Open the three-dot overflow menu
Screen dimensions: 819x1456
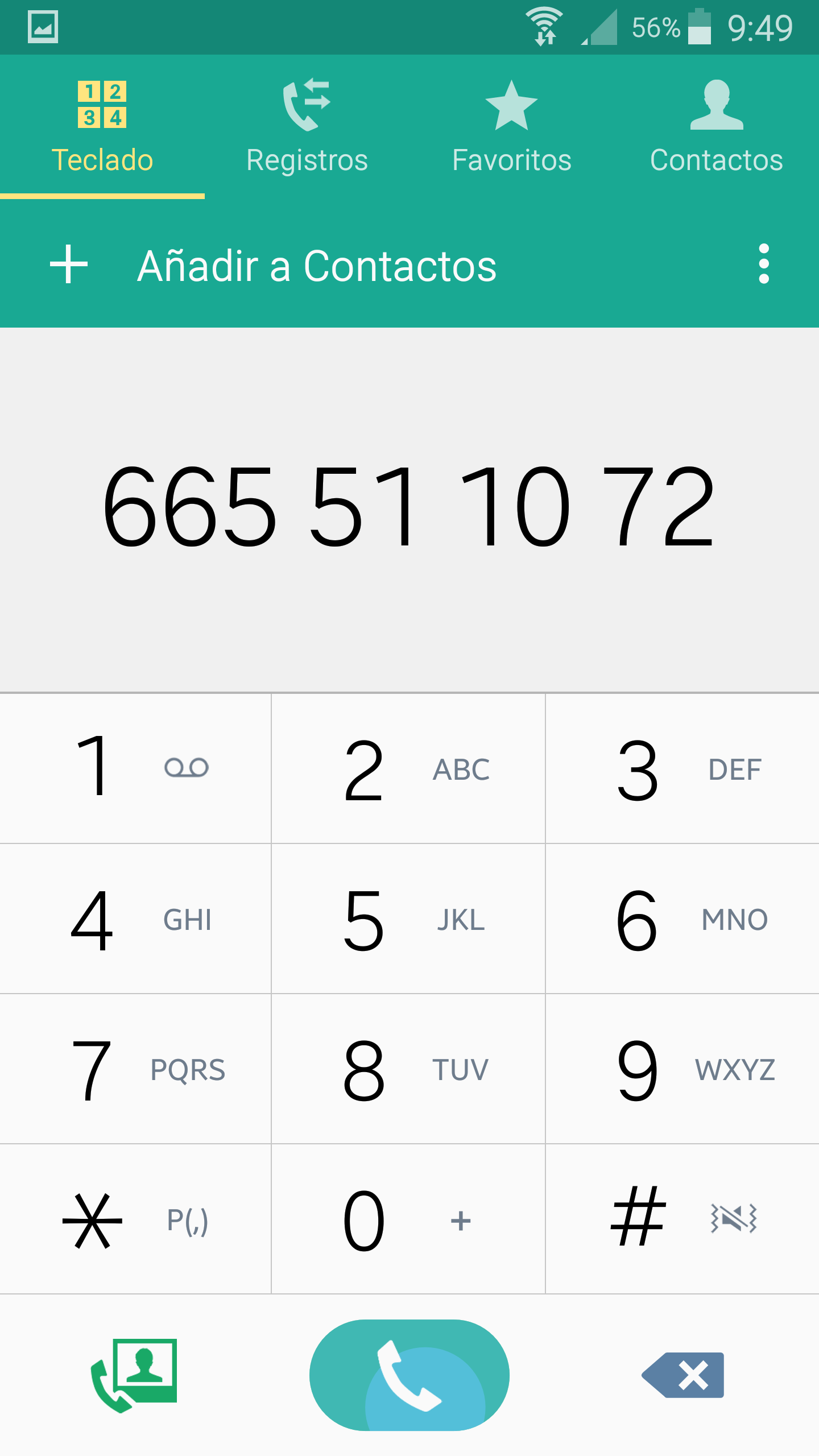(x=763, y=264)
